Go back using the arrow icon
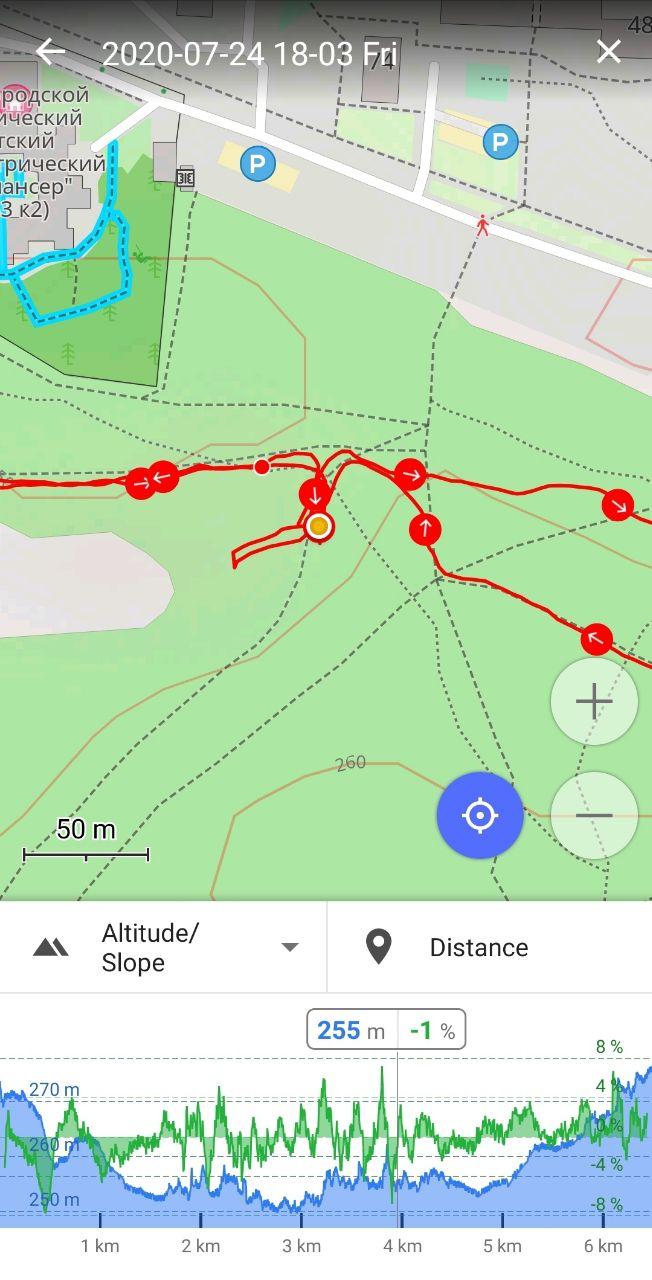This screenshot has height=1280, width=652. pyautogui.click(x=50, y=52)
